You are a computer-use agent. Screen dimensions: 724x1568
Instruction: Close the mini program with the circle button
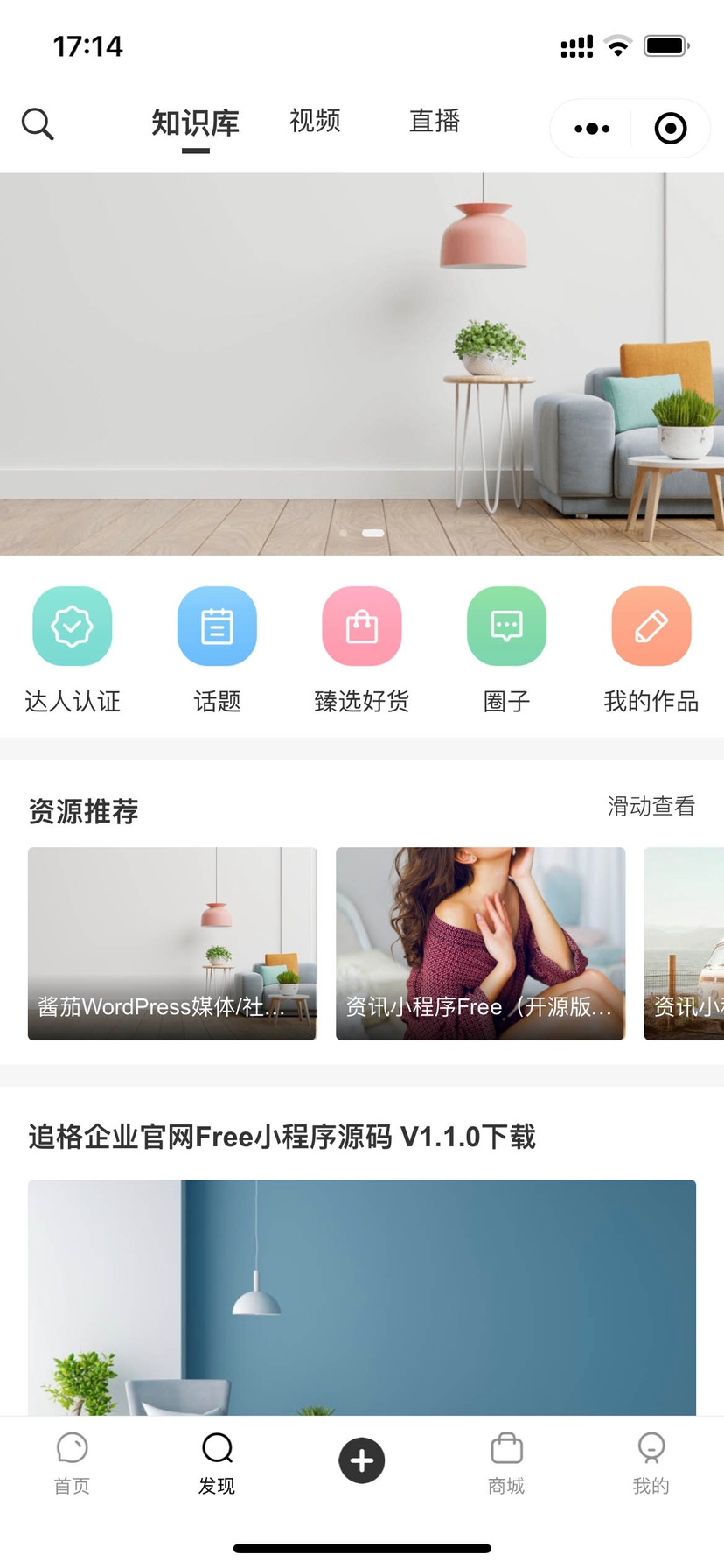(x=671, y=129)
